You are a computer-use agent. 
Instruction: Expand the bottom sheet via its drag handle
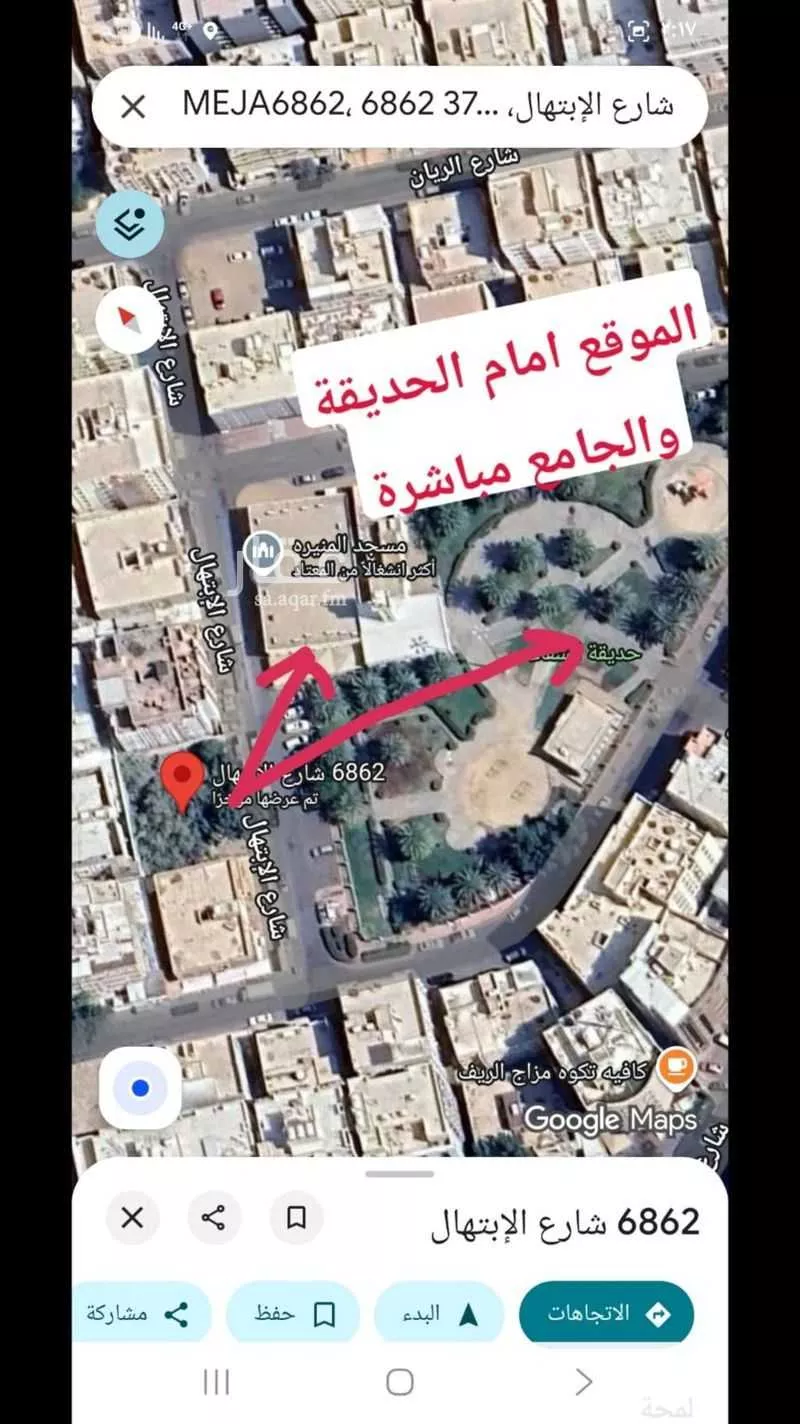(400, 1175)
